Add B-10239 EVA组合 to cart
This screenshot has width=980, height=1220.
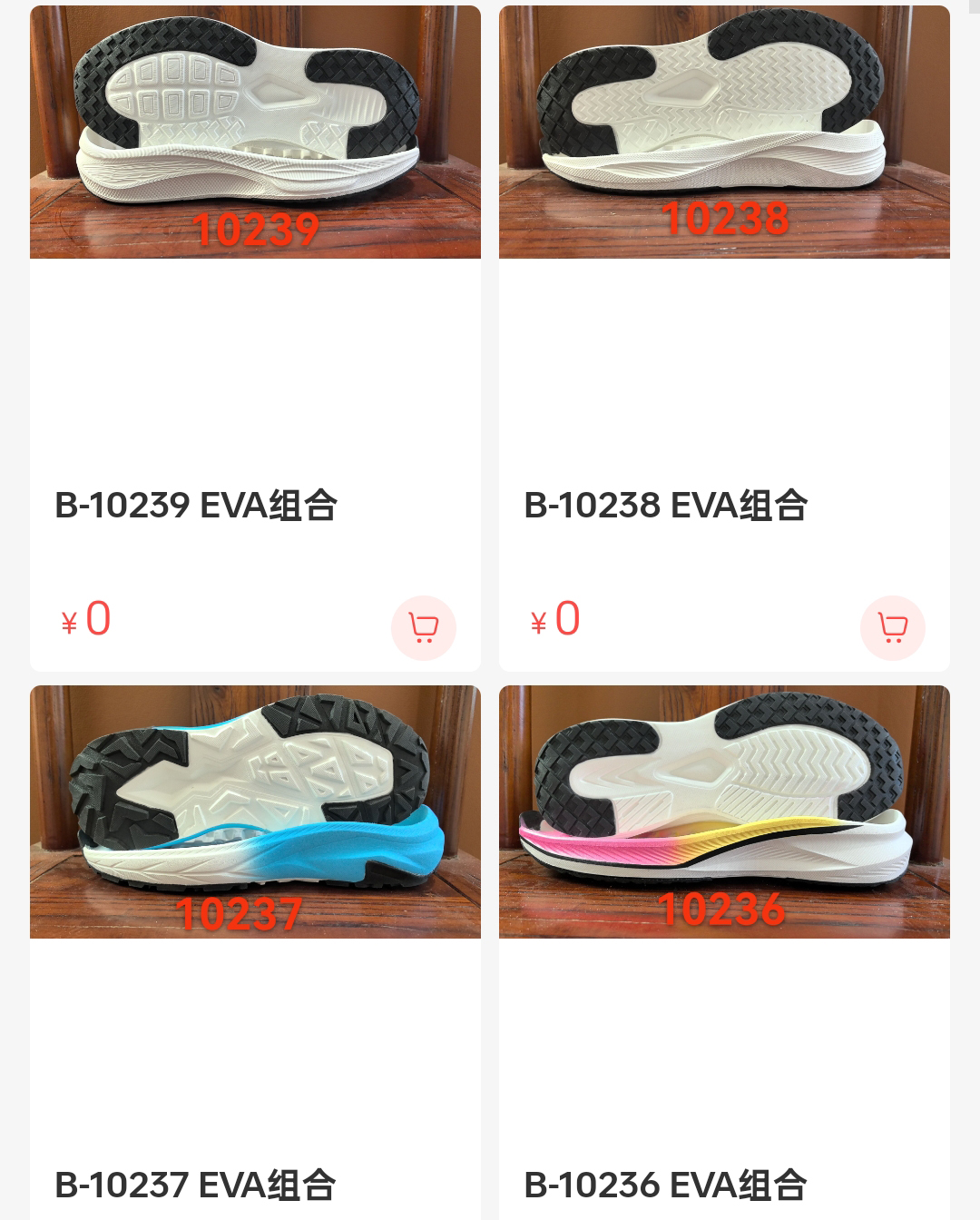423,627
